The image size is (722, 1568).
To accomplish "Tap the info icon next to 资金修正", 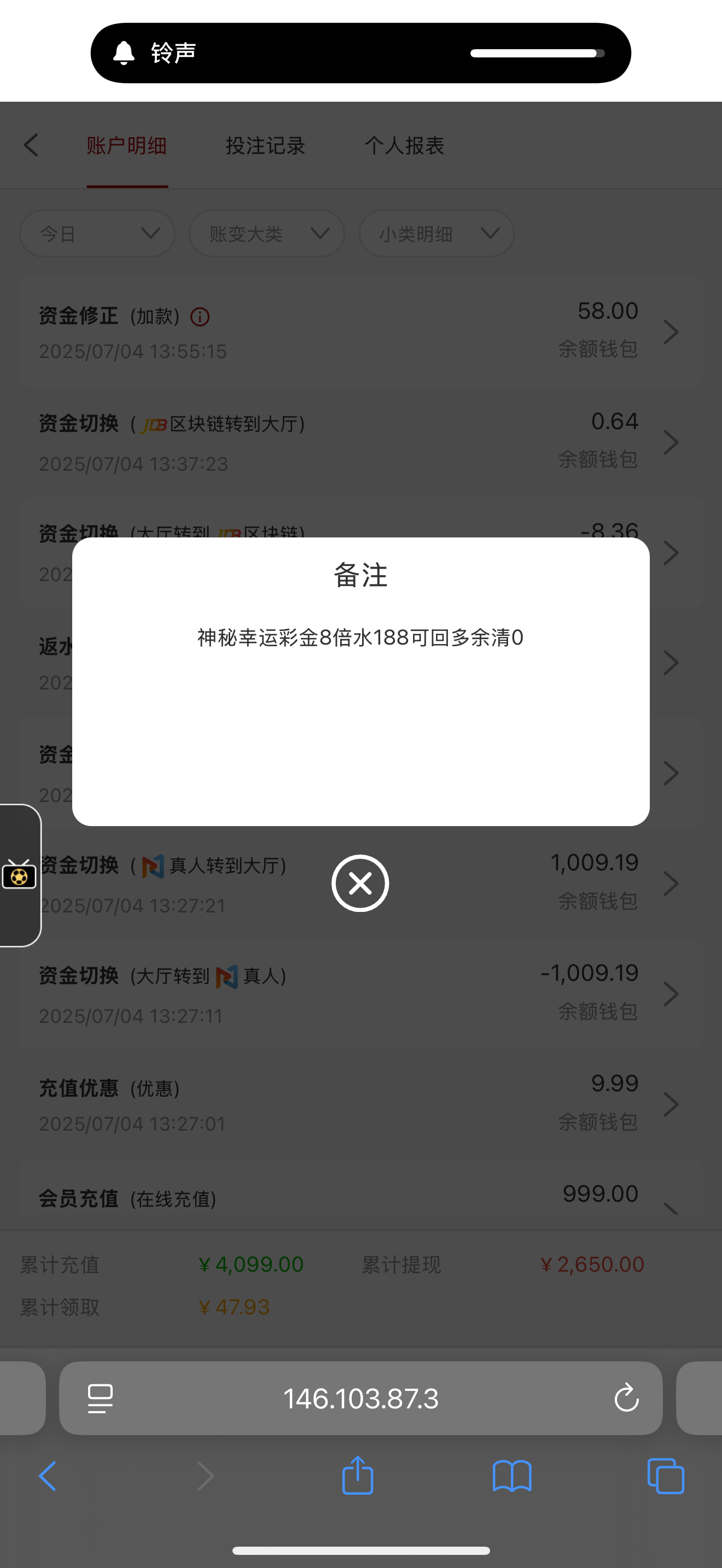I will [200, 317].
